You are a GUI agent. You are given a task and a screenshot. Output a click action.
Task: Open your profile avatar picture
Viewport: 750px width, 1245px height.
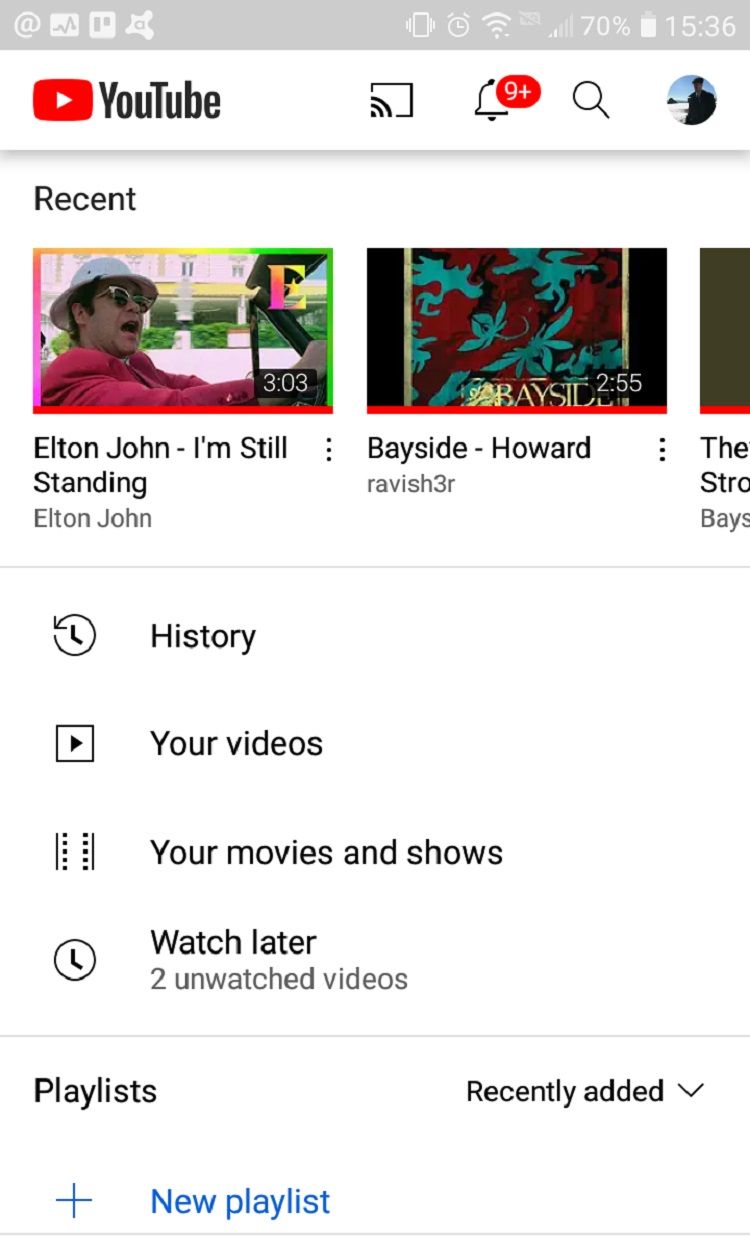pos(692,99)
